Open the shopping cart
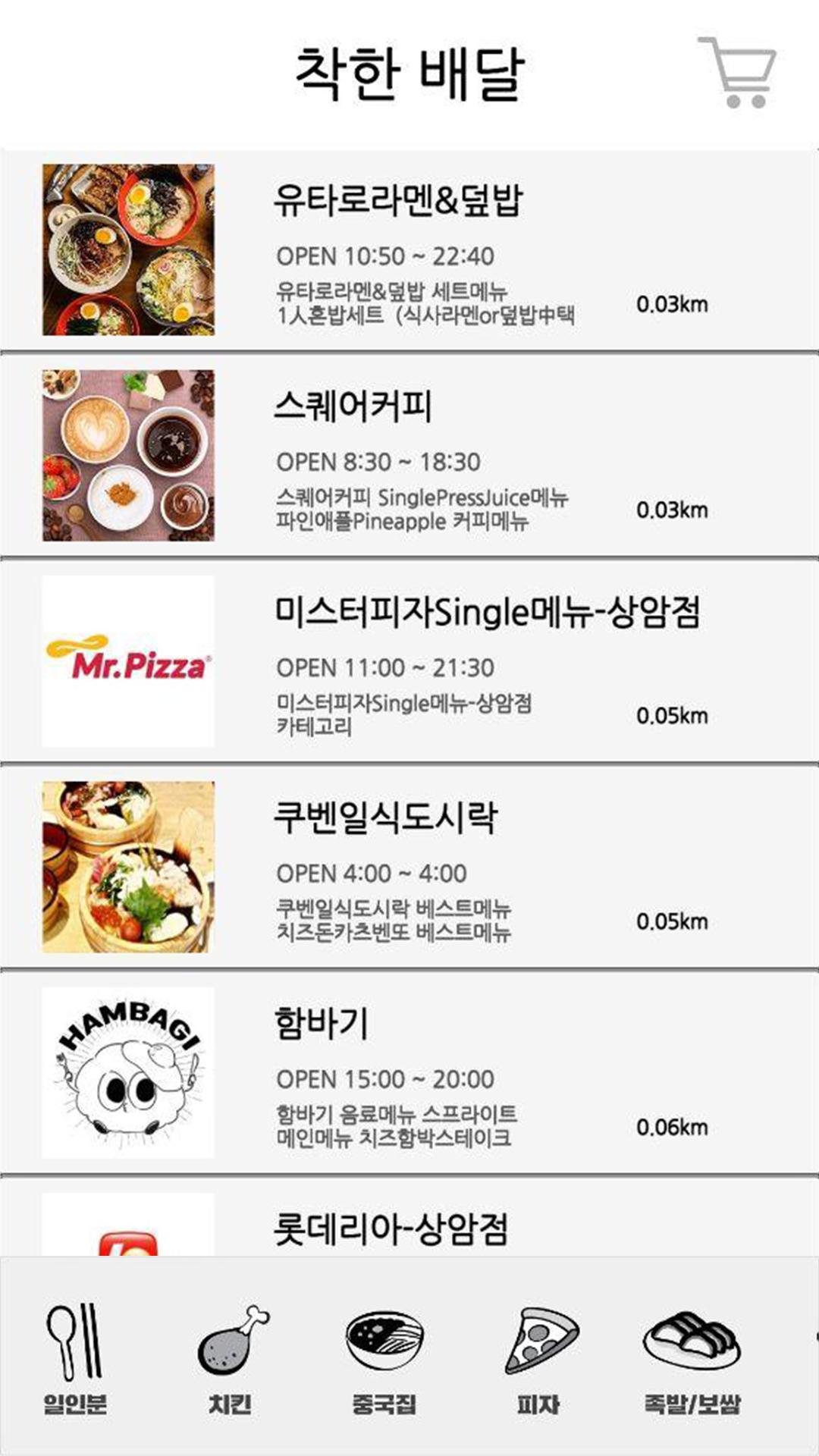The height and width of the screenshot is (1456, 819). (x=736, y=72)
